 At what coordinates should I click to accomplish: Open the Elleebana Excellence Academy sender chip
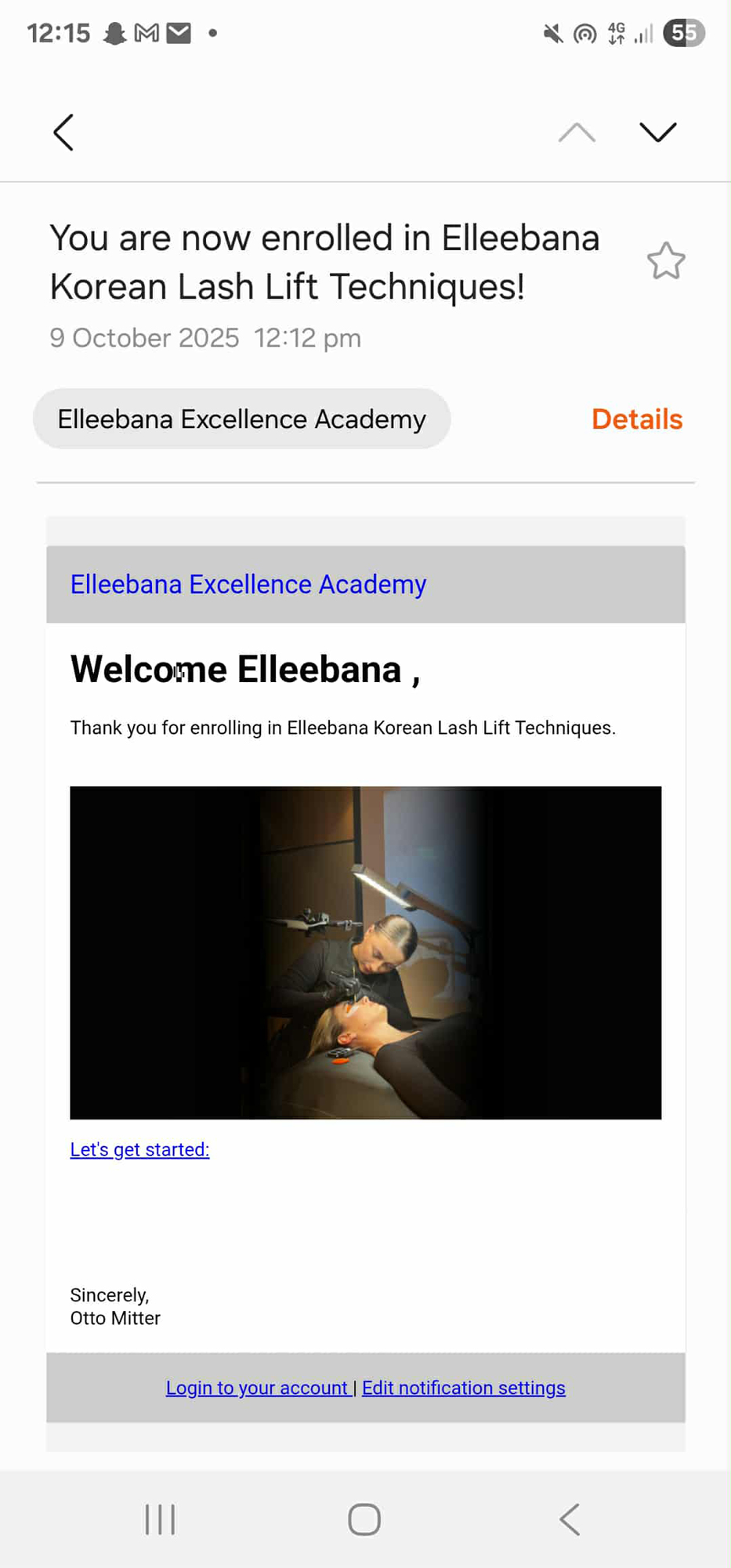241,419
